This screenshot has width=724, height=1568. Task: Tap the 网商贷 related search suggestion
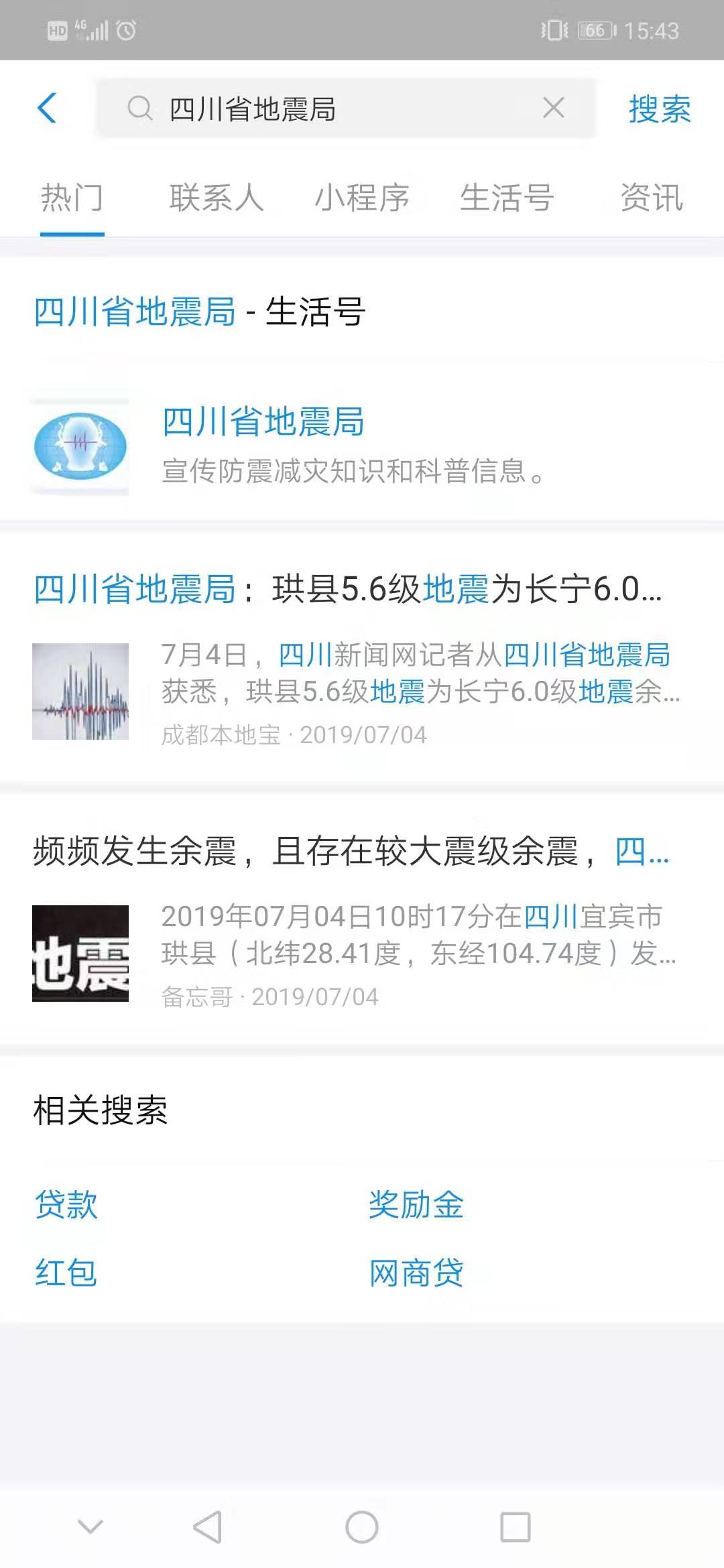417,1275
